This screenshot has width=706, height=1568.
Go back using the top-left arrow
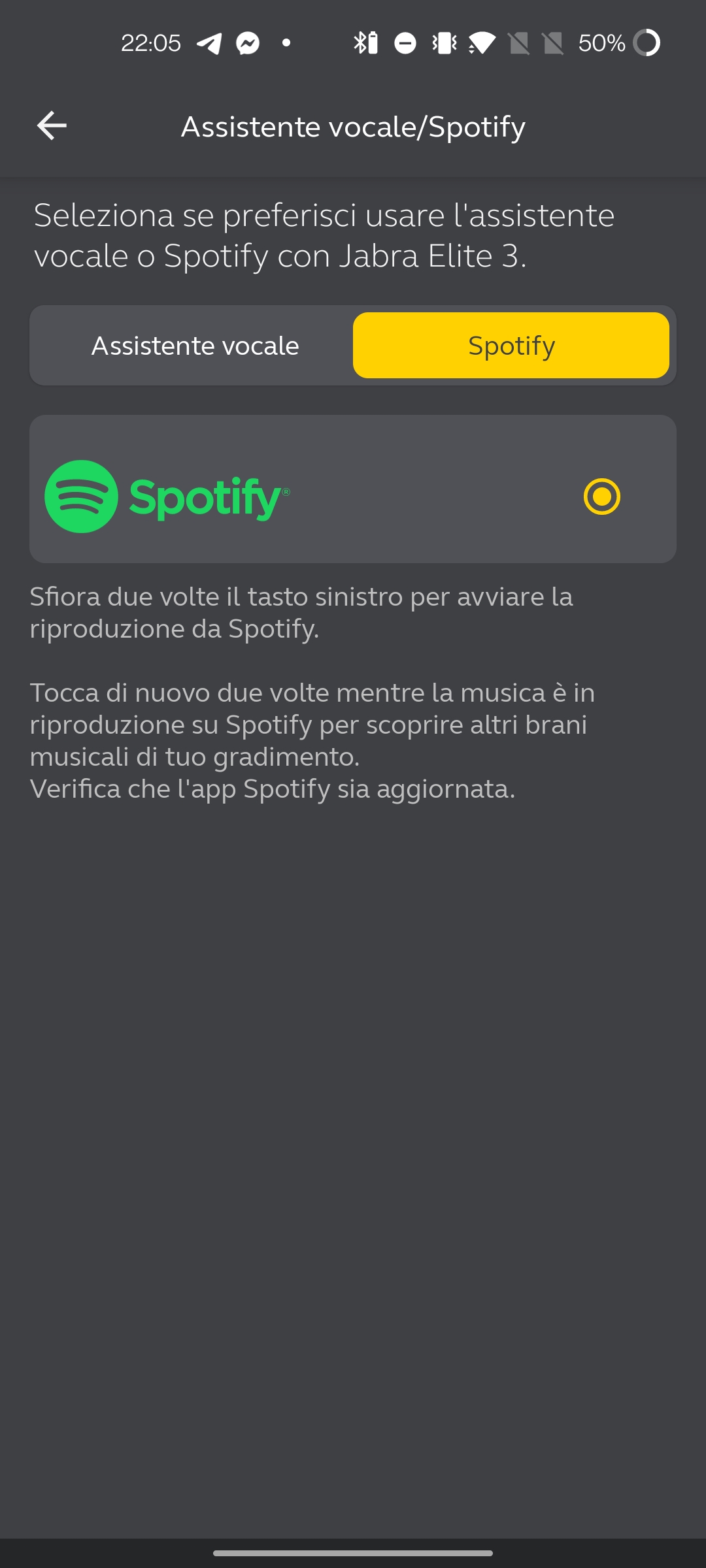[52, 125]
